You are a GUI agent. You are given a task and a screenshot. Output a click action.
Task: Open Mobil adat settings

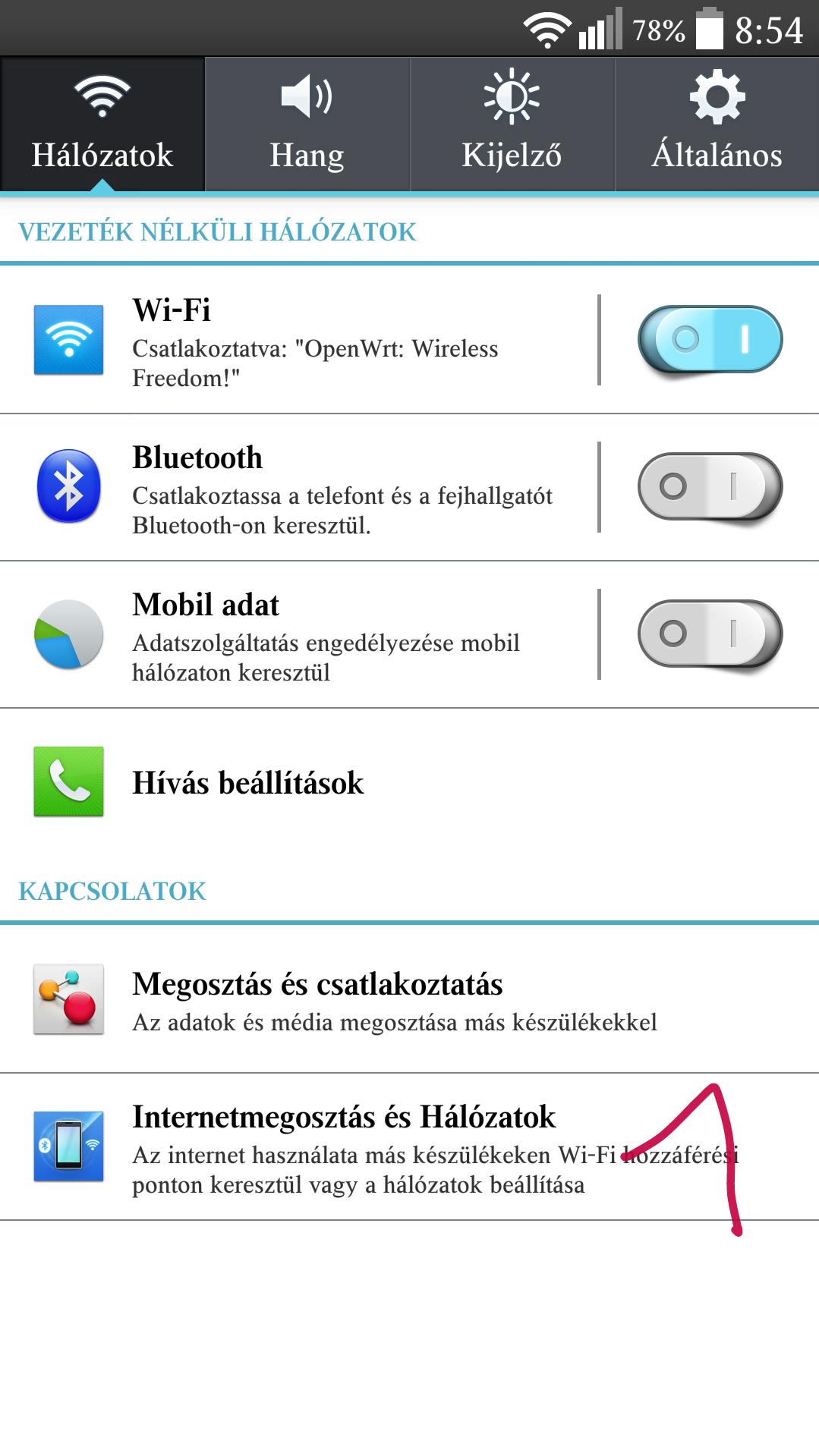299,634
